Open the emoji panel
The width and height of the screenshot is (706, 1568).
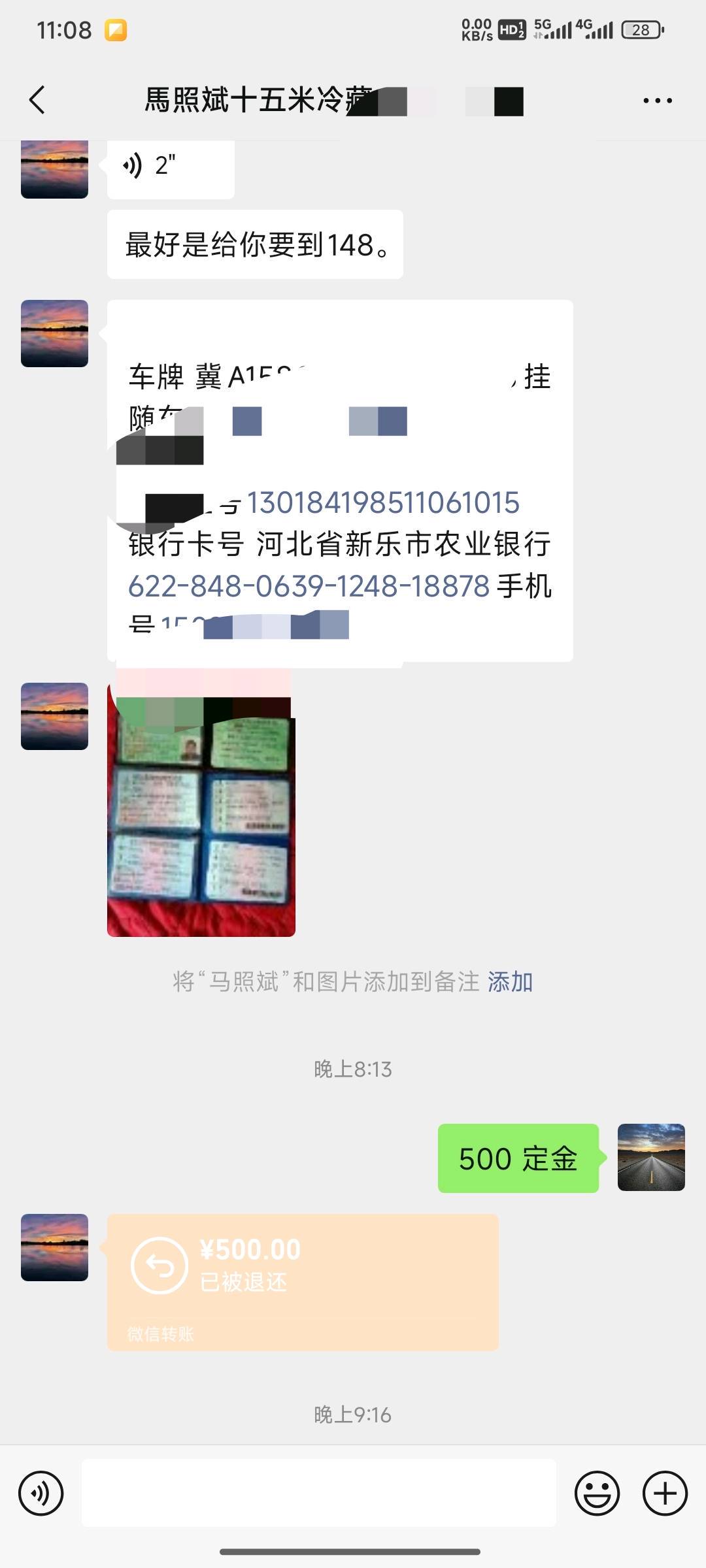(597, 1493)
